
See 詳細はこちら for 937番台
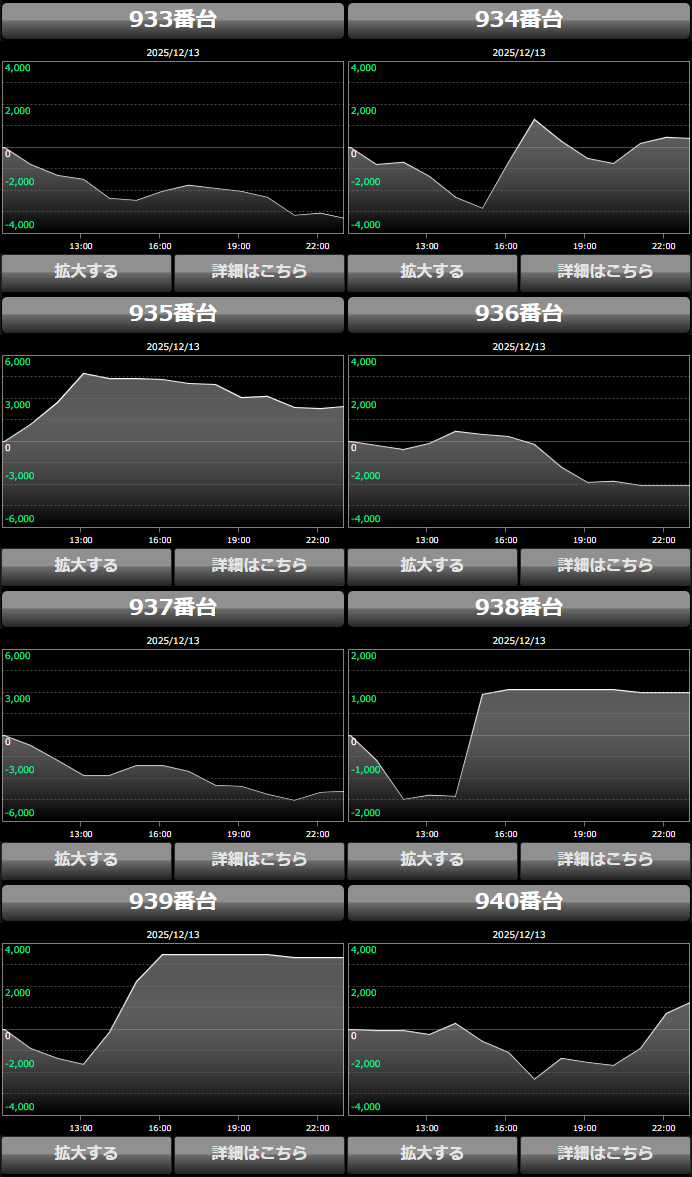pos(259,859)
